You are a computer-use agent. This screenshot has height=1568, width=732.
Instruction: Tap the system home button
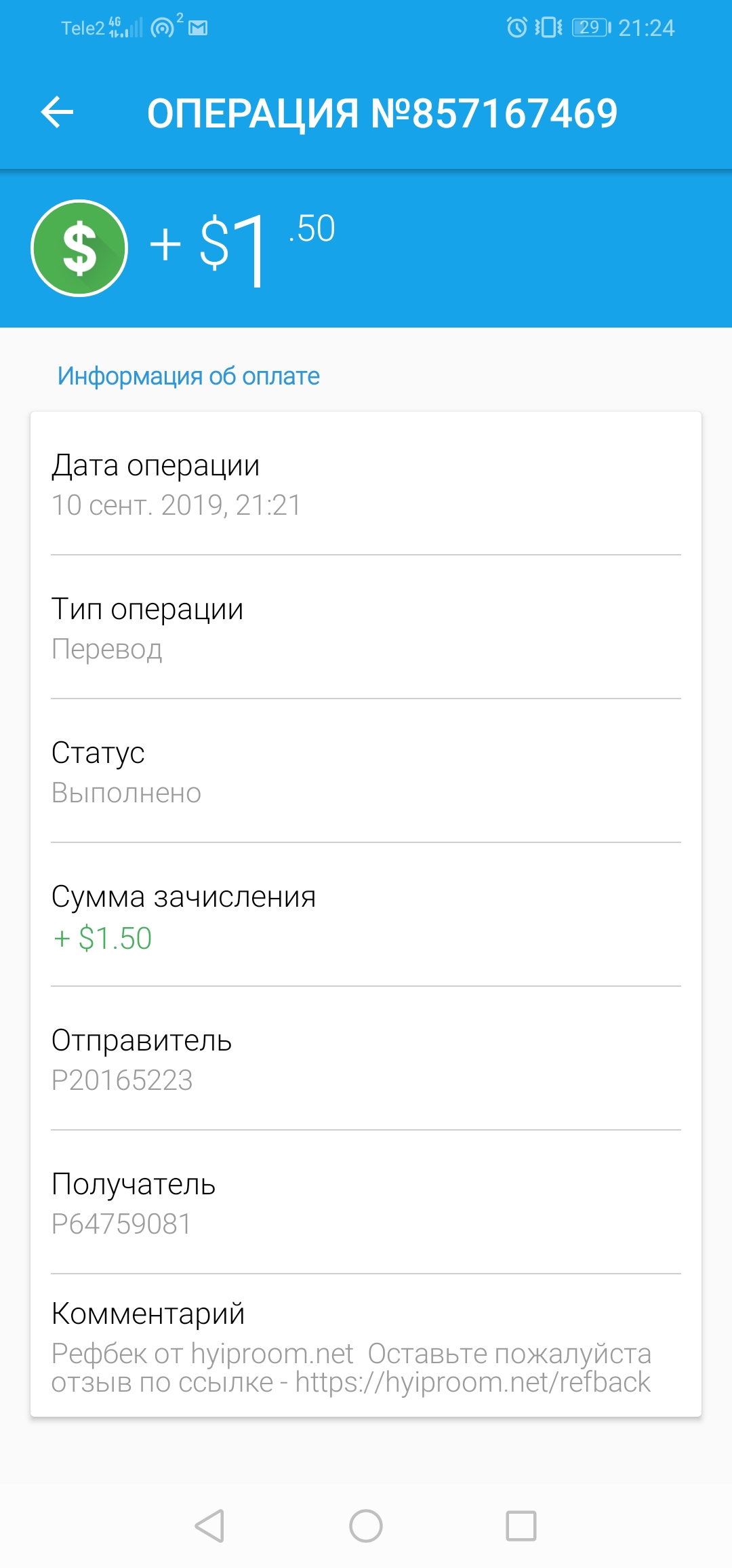366,1526
